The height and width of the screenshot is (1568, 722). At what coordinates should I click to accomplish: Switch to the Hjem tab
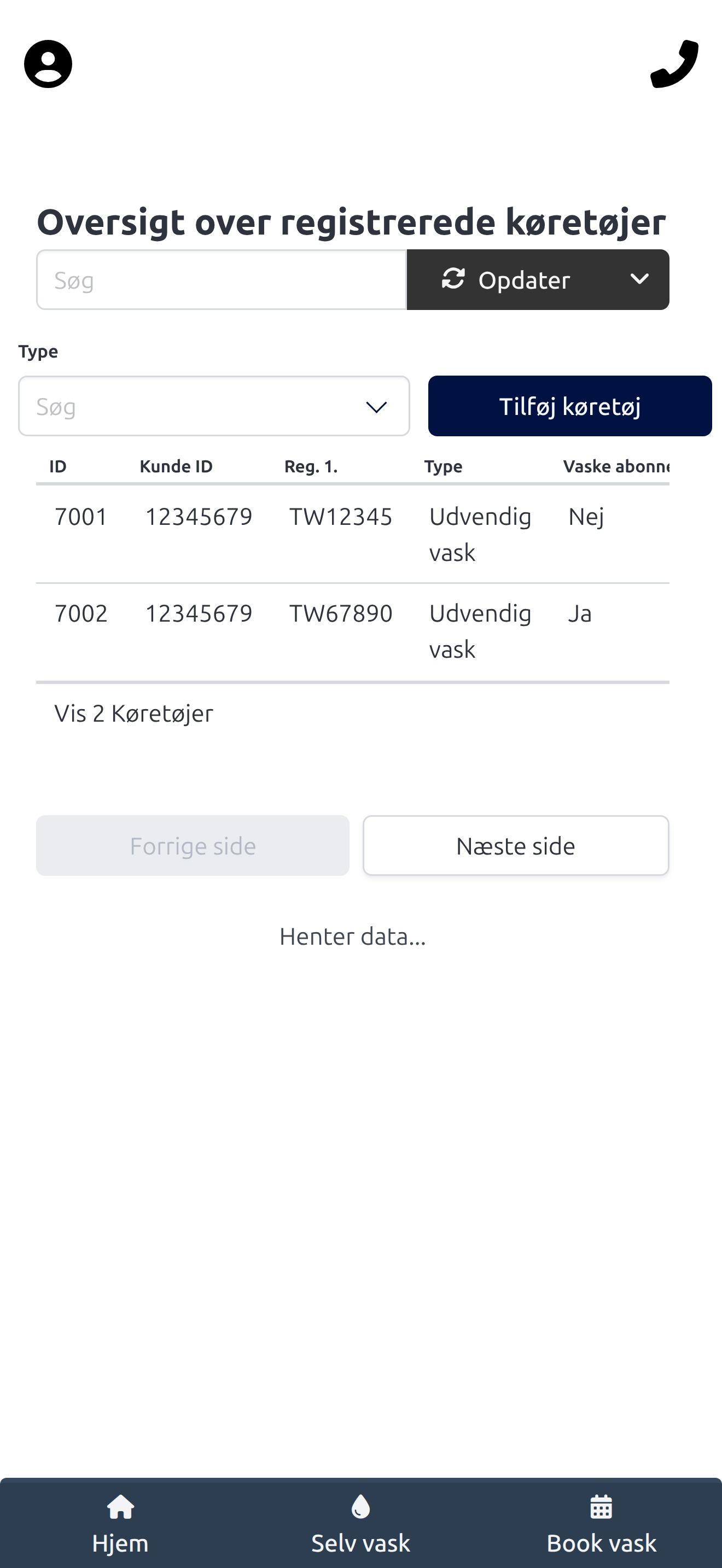click(x=120, y=1524)
